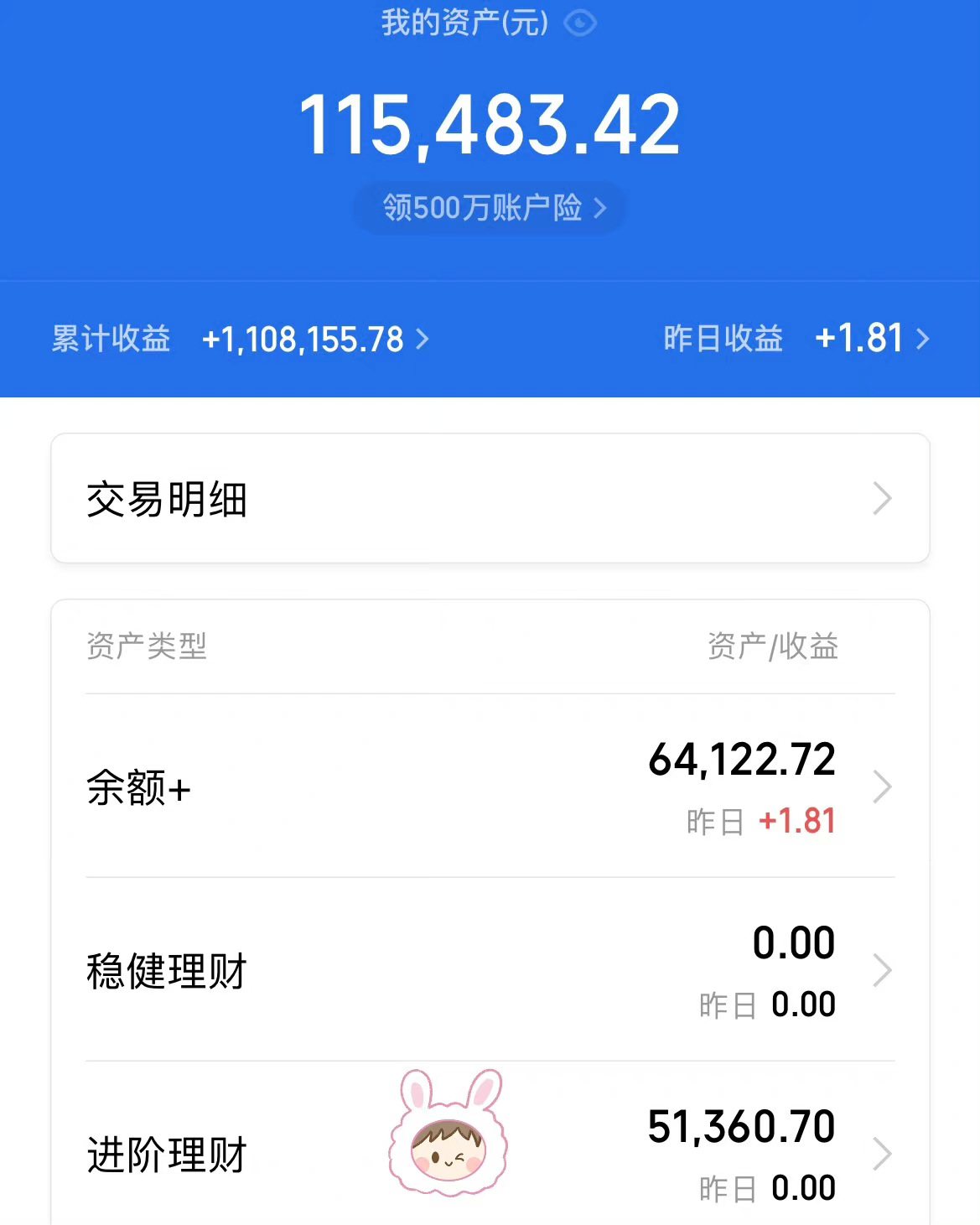Tap the 领500万账户险 chip

tap(491, 208)
